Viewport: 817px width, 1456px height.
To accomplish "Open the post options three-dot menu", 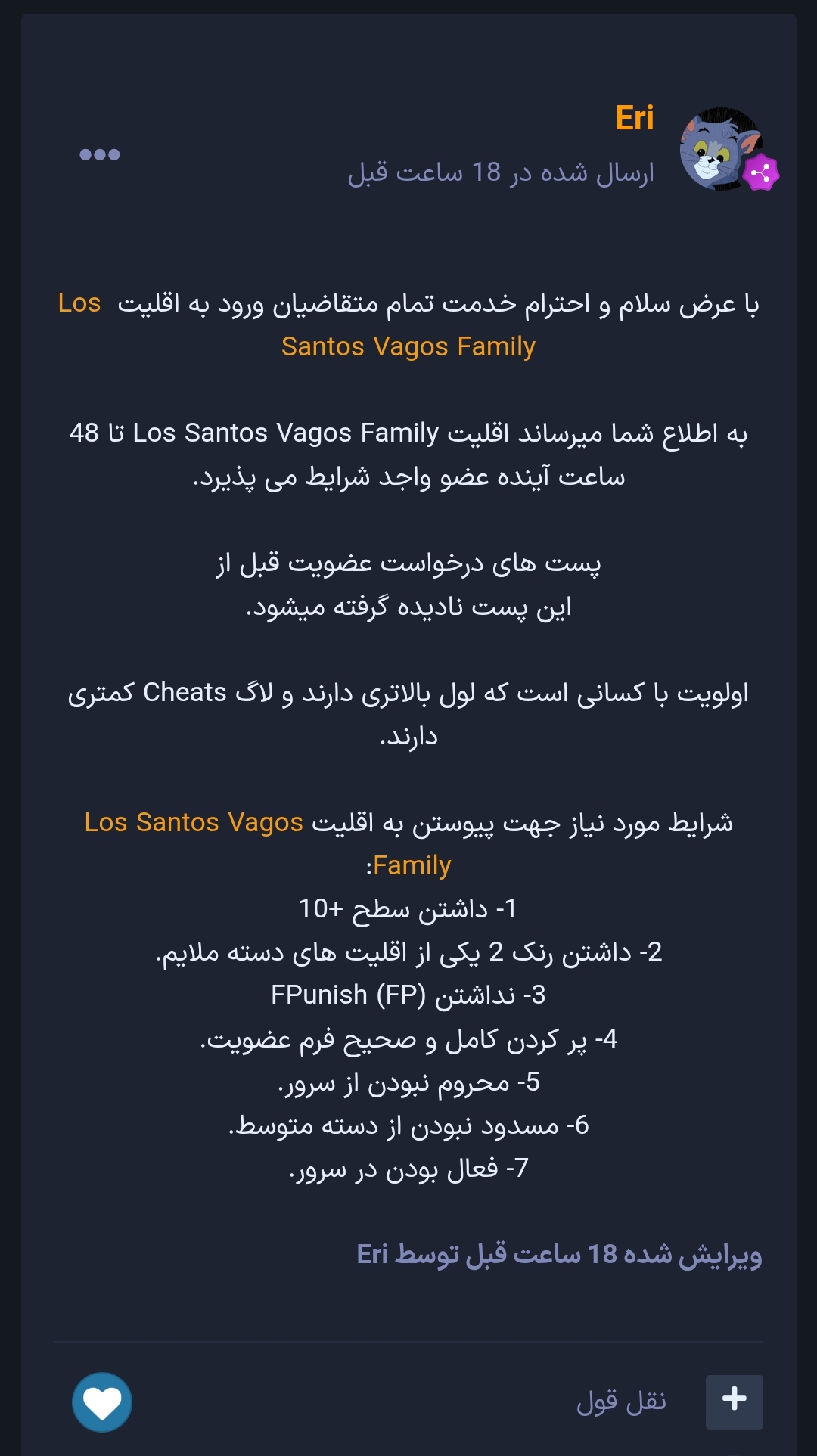I will 100,154.
